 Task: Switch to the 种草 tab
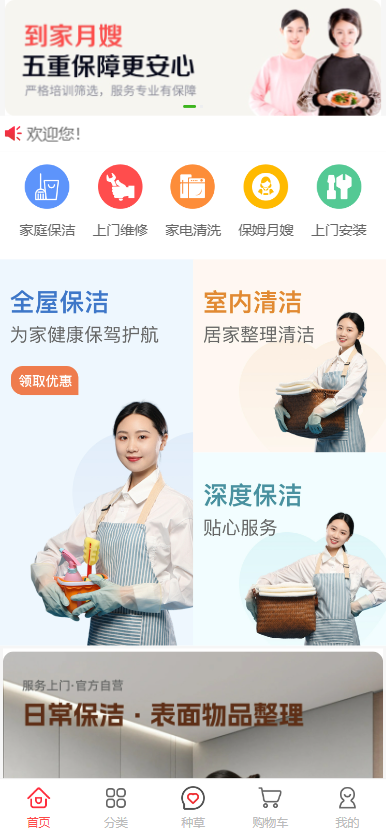[x=193, y=807]
